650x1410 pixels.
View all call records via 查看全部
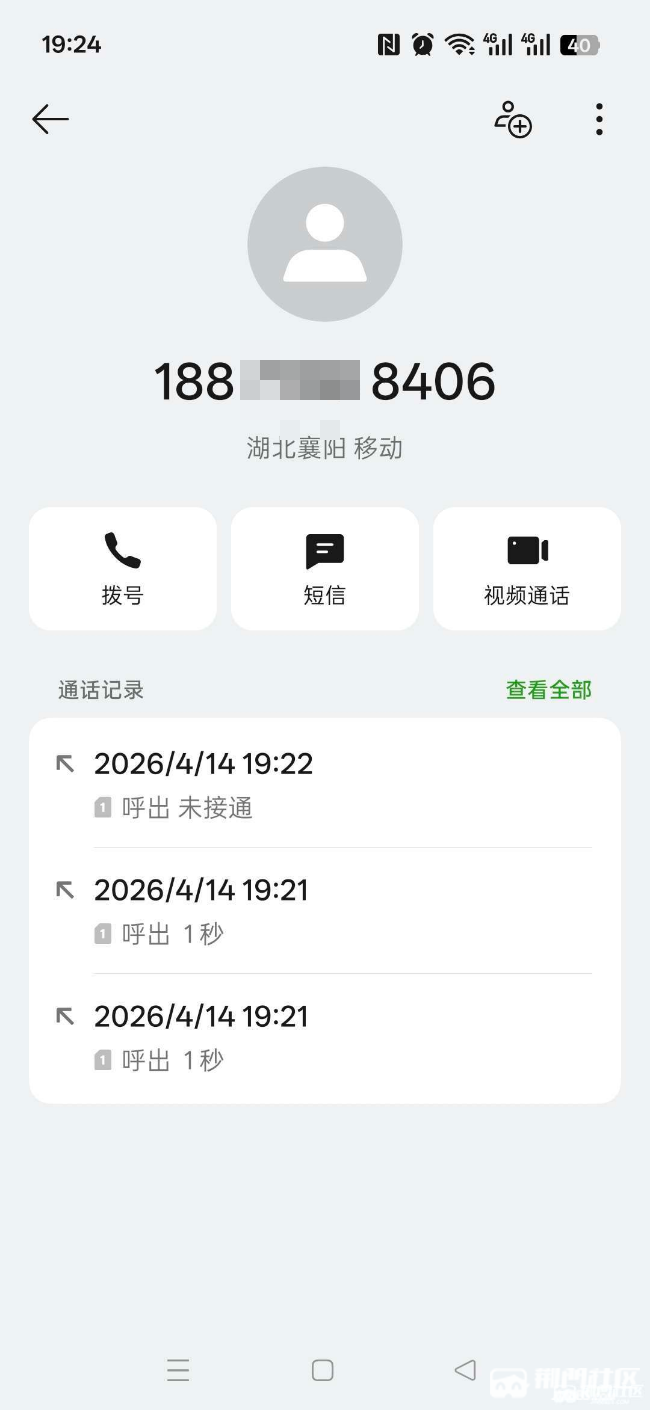548,690
